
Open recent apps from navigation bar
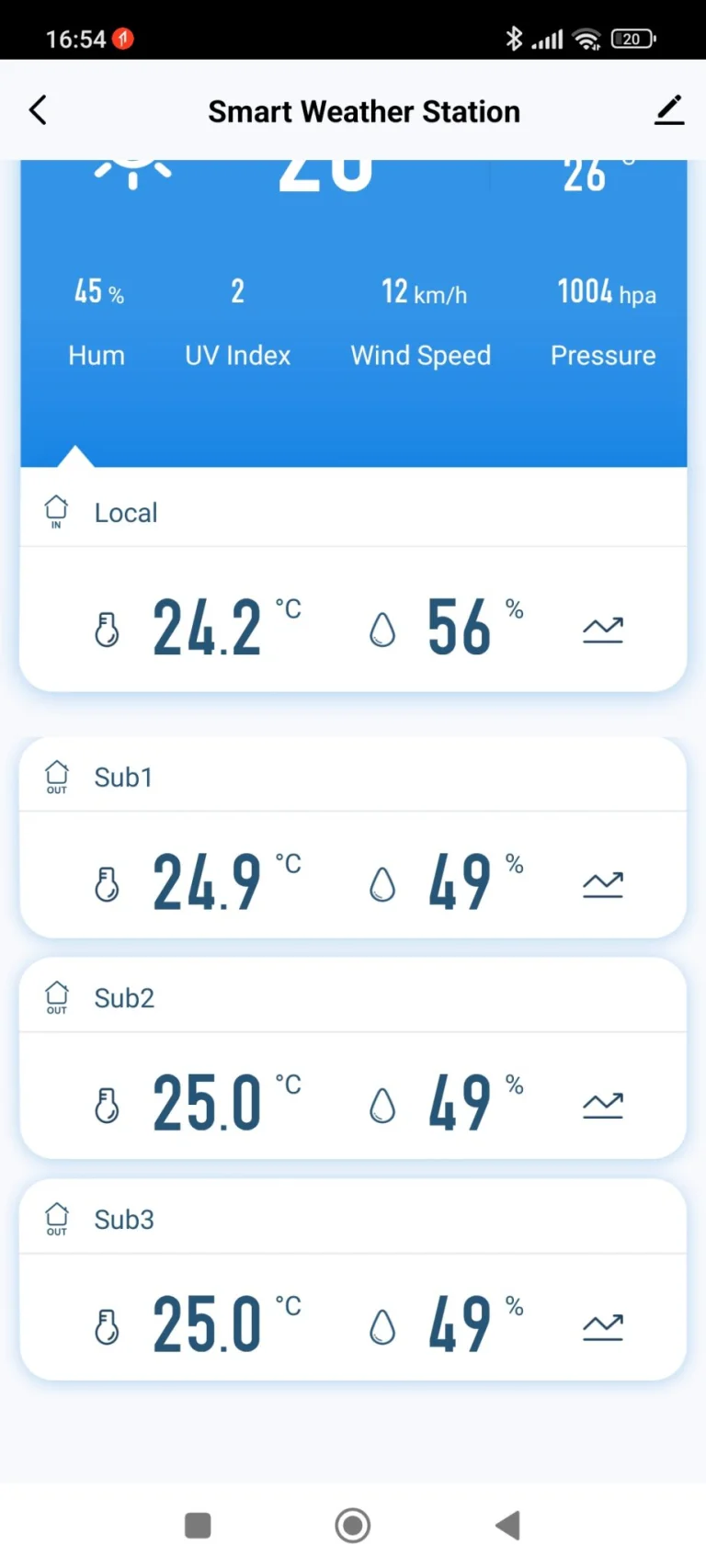[198, 1526]
